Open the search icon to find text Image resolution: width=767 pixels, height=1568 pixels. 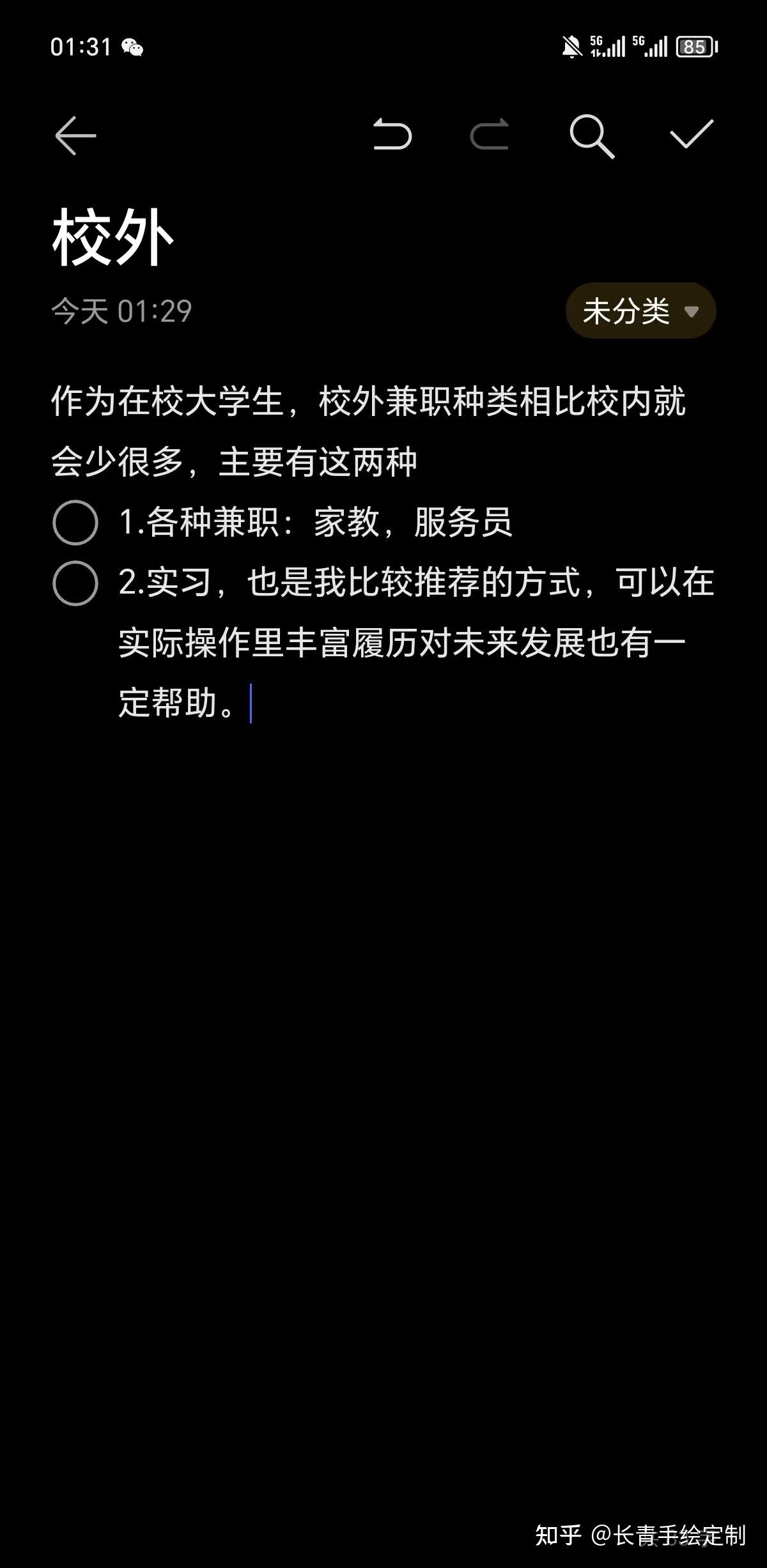point(591,137)
